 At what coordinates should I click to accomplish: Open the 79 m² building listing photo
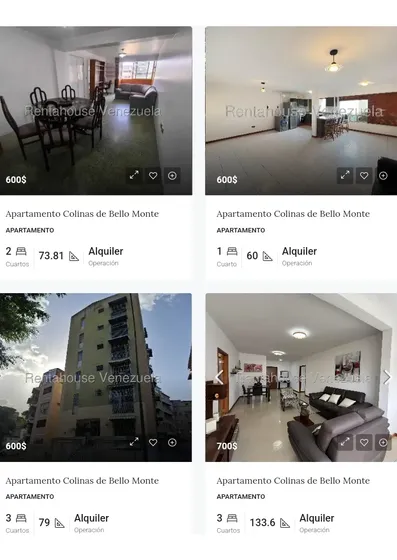96,377
